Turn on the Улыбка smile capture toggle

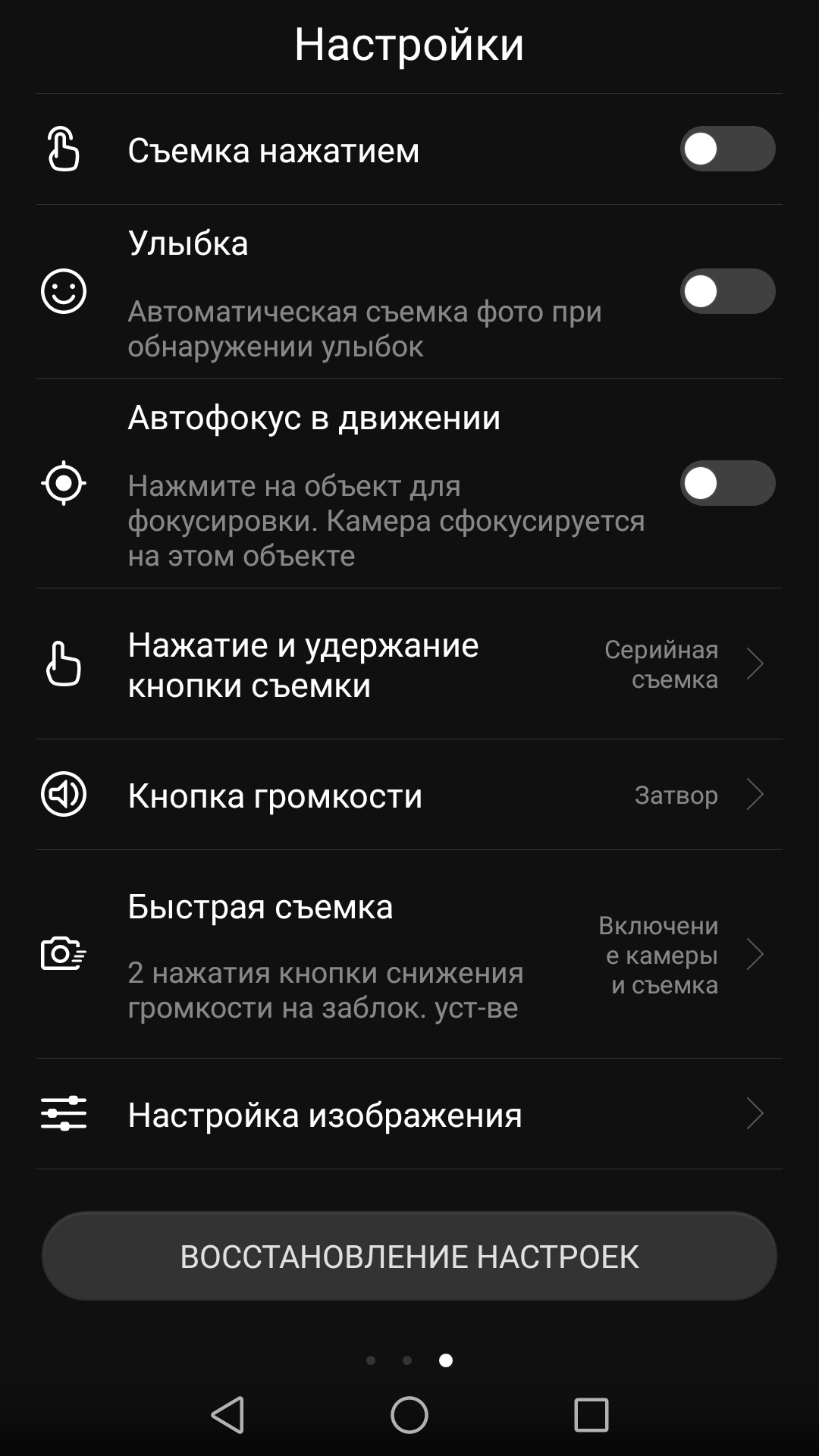click(x=726, y=291)
